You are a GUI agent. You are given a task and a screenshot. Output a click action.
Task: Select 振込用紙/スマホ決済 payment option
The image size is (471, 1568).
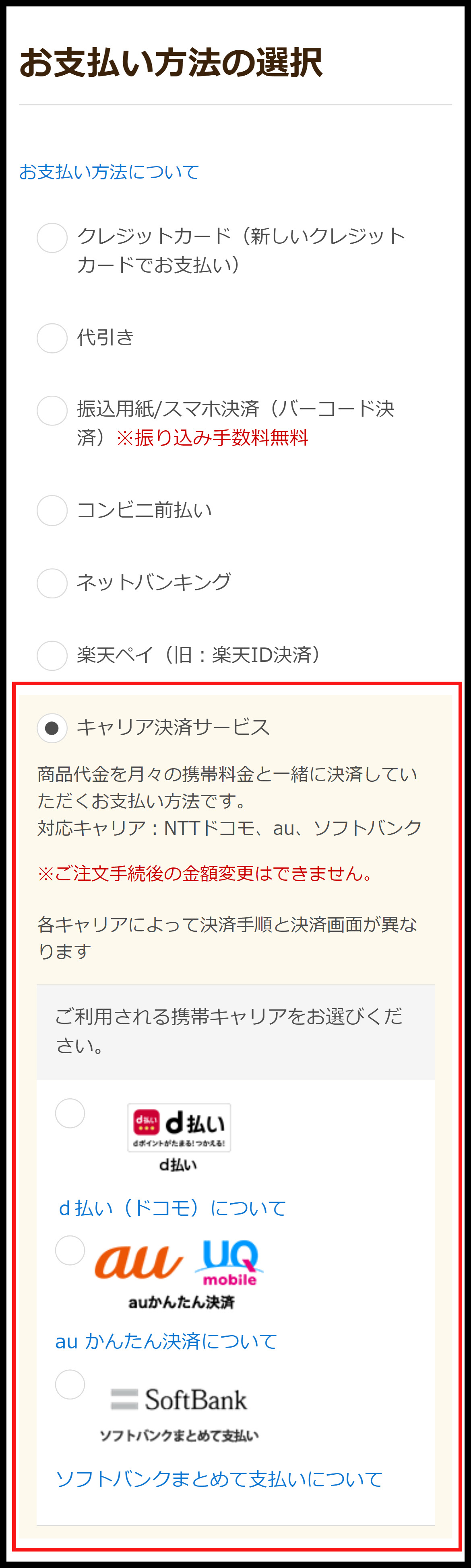point(52,410)
